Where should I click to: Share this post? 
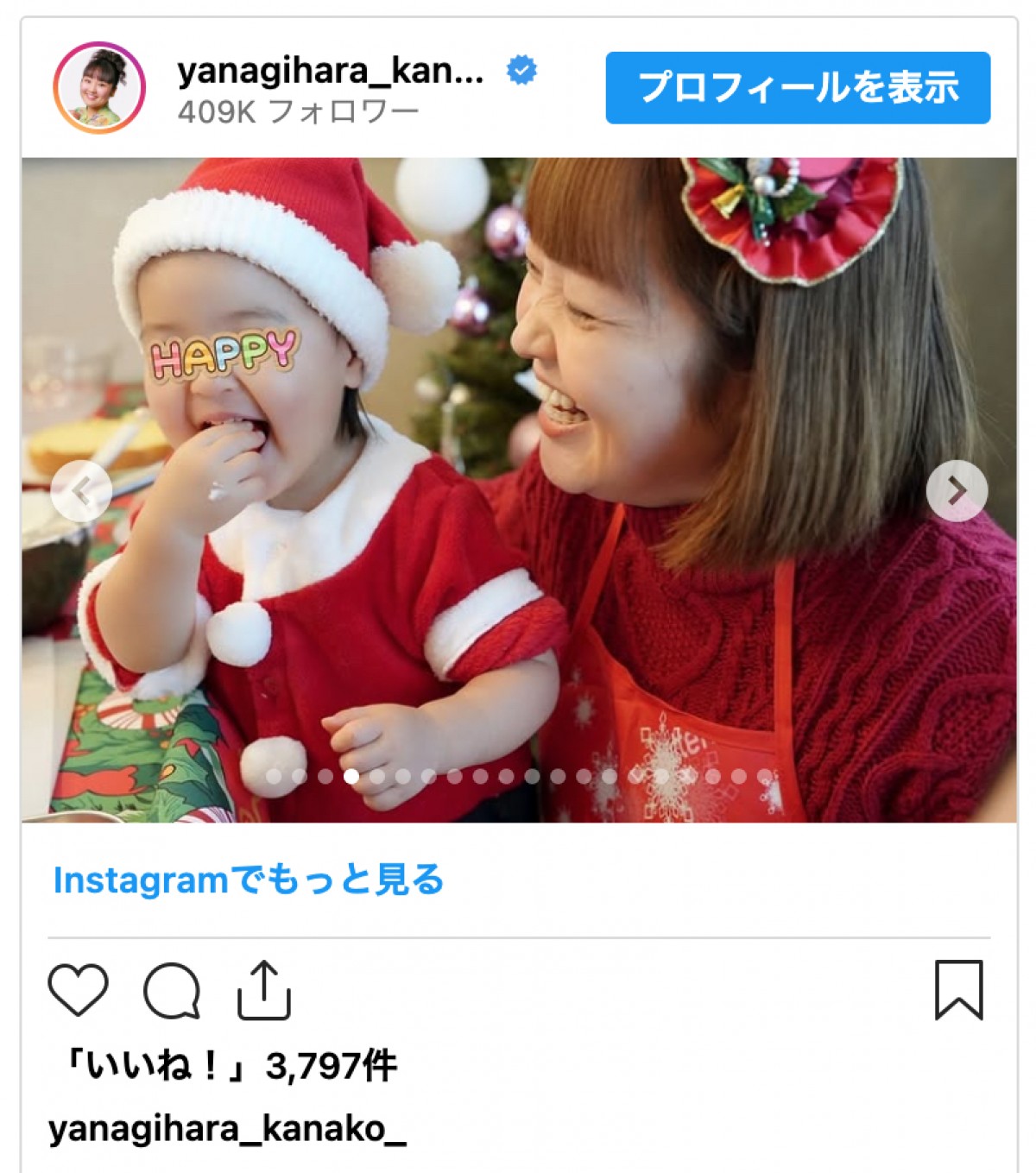coord(264,989)
